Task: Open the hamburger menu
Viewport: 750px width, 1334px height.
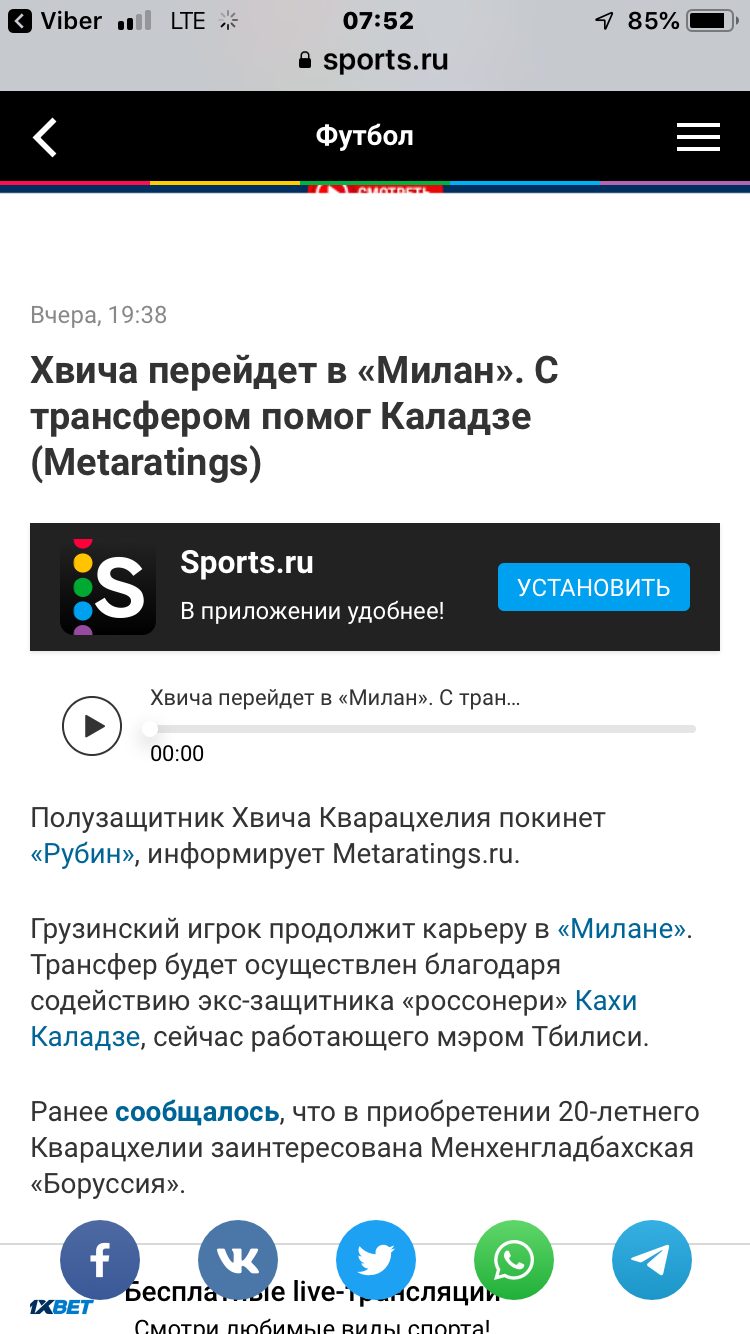Action: (x=698, y=137)
